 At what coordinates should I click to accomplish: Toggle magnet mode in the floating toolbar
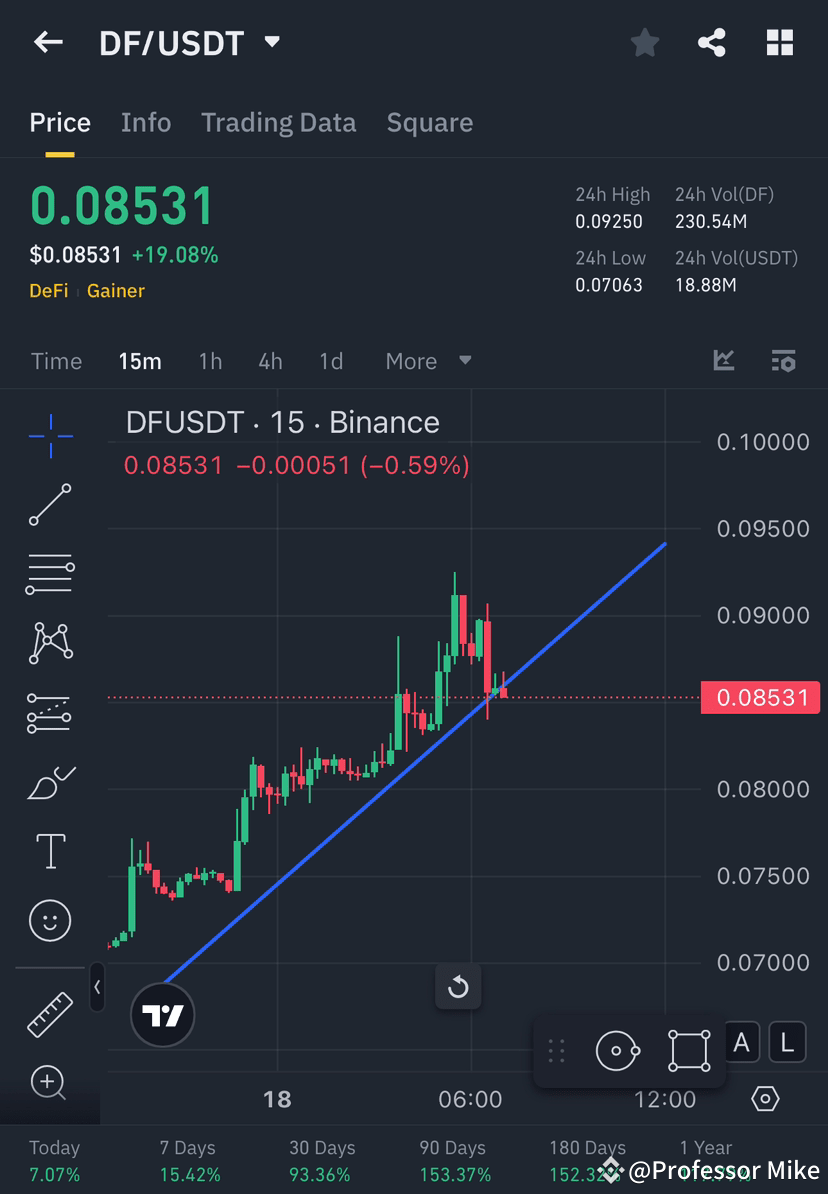coord(617,1050)
